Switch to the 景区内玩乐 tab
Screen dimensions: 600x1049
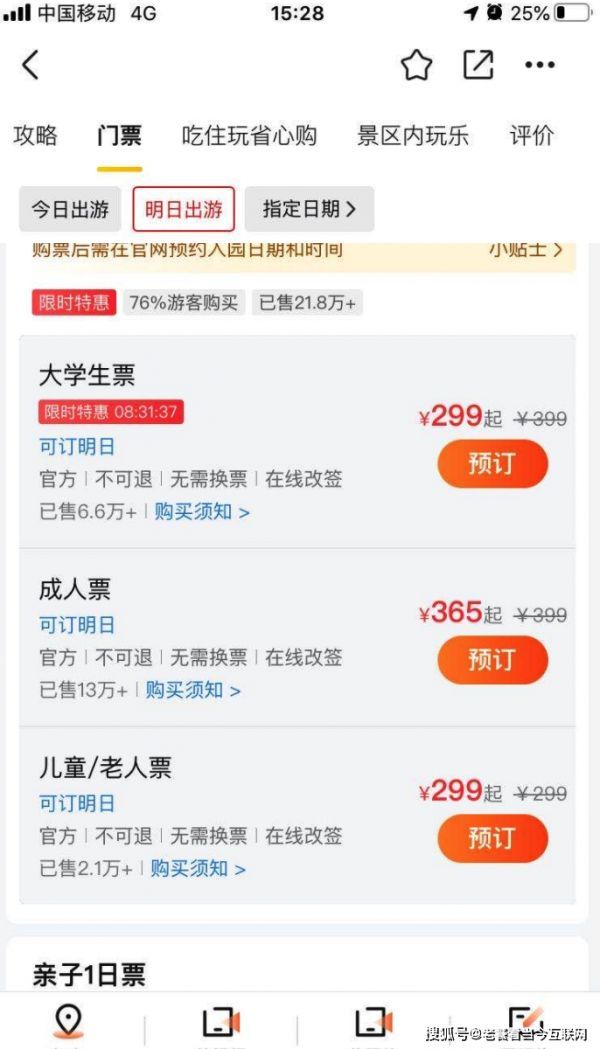(412, 135)
